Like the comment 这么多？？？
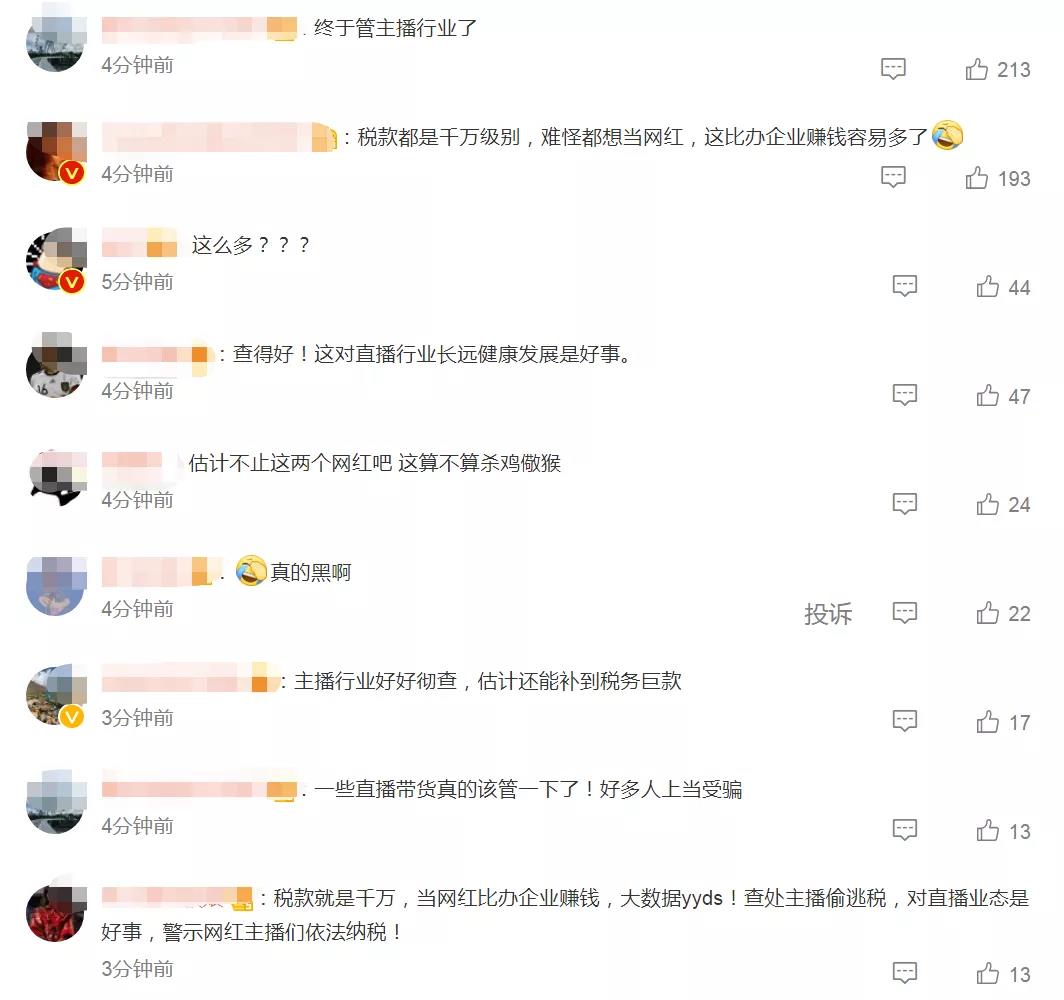 coord(988,287)
